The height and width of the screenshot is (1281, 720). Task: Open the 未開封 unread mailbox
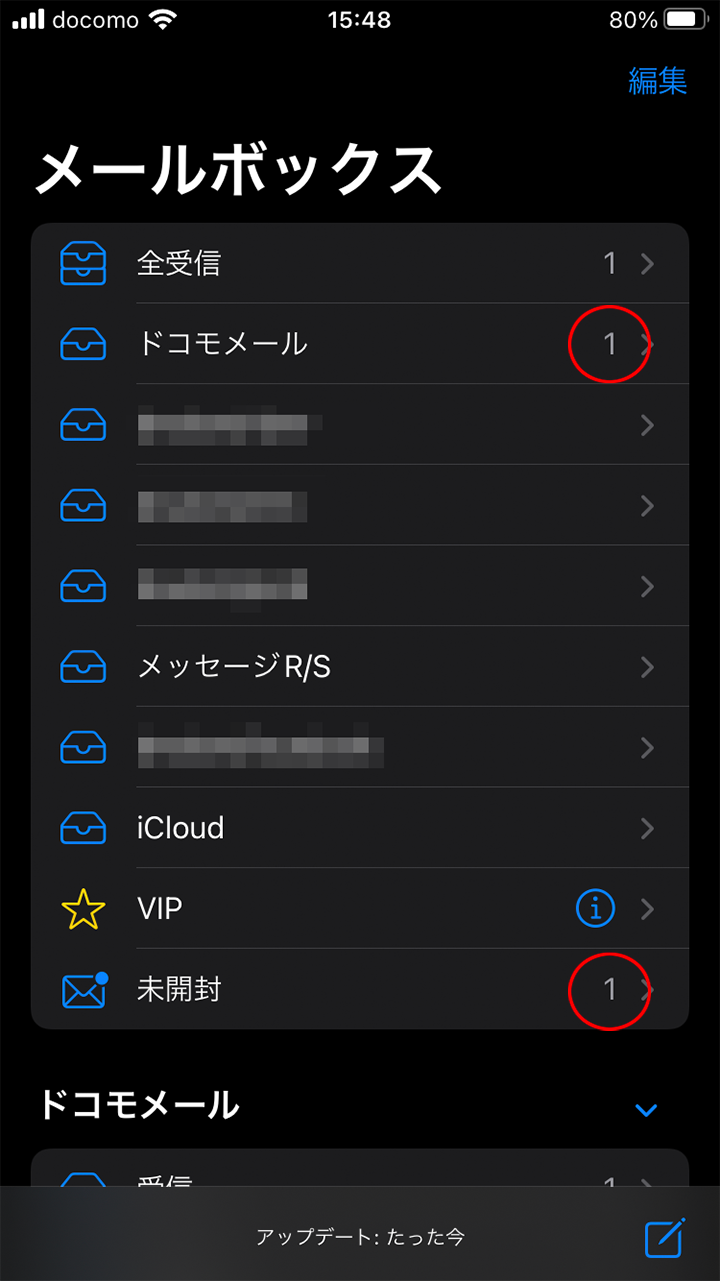tap(360, 990)
